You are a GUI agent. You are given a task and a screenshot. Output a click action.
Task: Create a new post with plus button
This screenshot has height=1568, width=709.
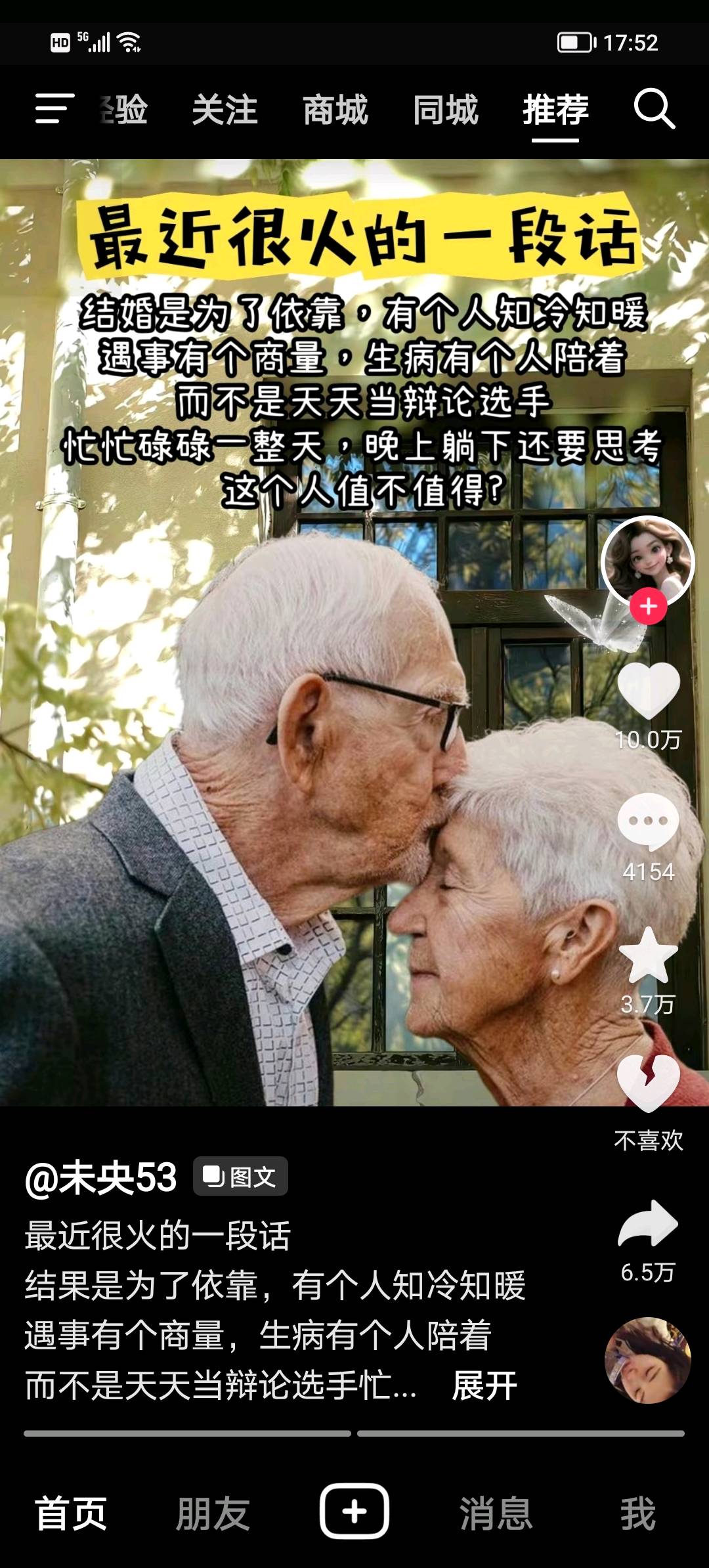(354, 1512)
